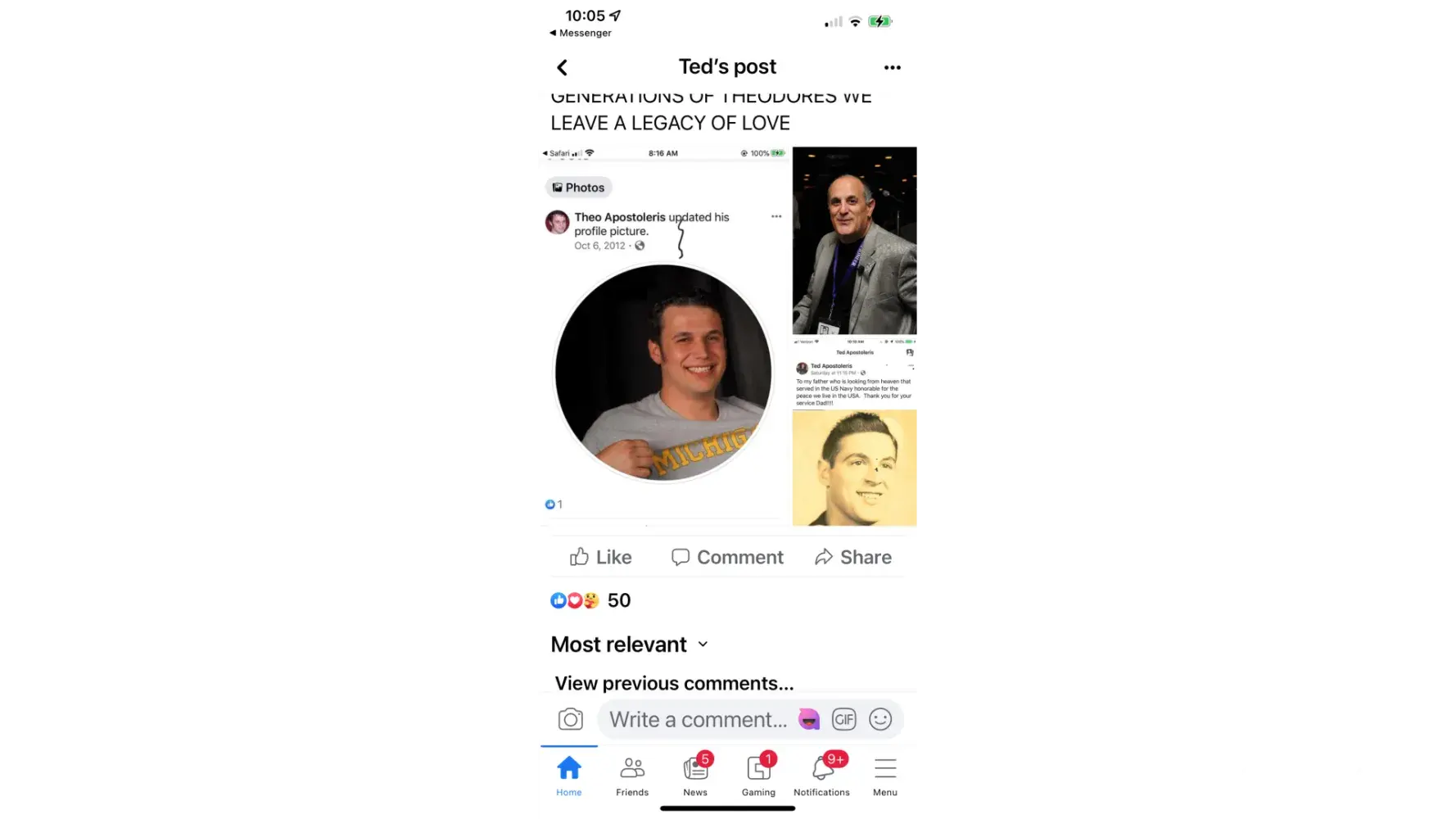1456x819 pixels.
Task: View previous comments
Action: point(674,683)
